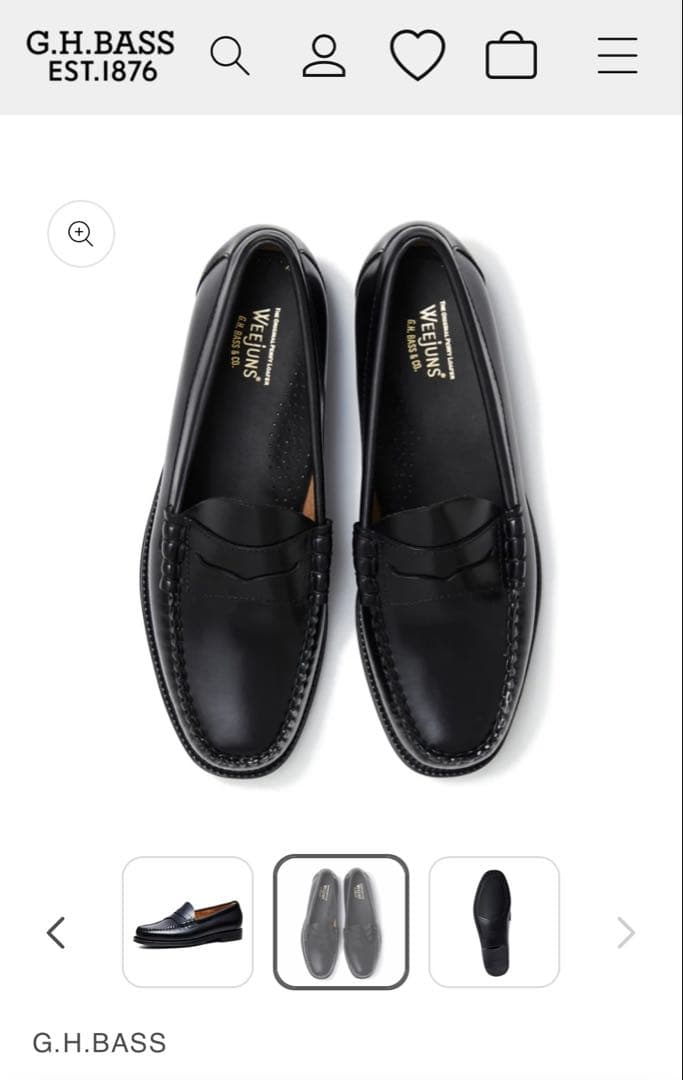683x1080 pixels.
Task: Open the account profile icon
Action: pos(324,55)
